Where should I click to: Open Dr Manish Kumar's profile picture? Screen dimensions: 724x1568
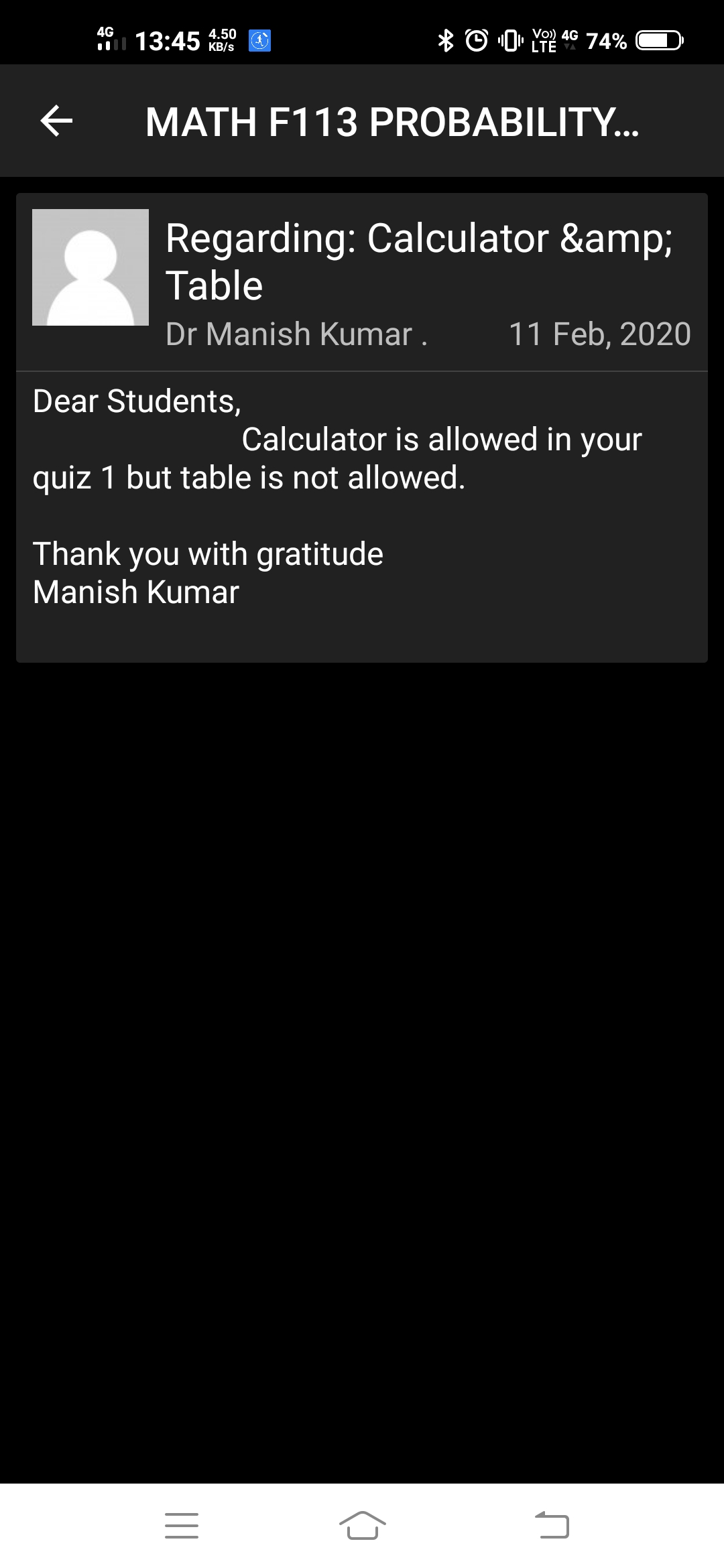click(90, 267)
